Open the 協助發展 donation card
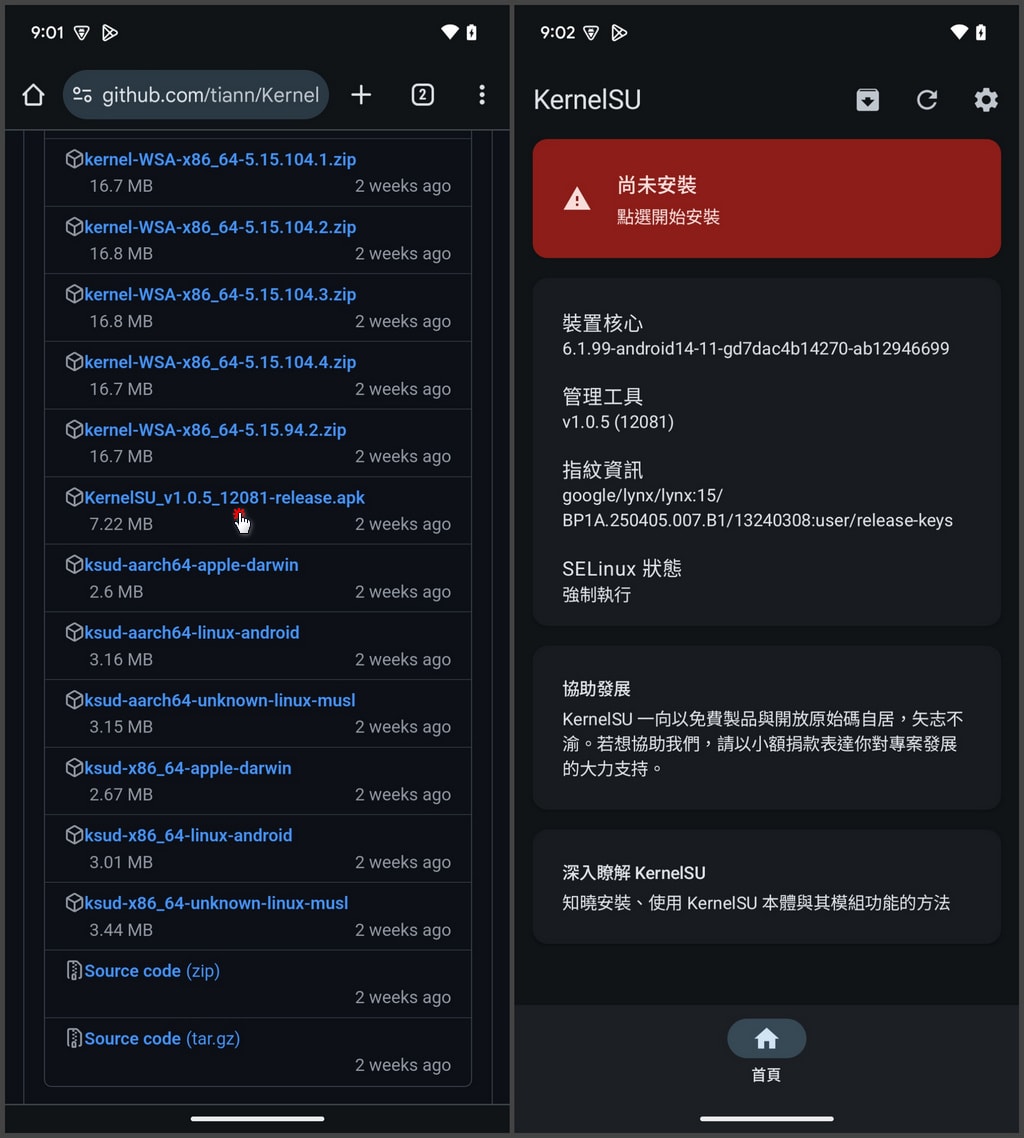 click(x=766, y=727)
